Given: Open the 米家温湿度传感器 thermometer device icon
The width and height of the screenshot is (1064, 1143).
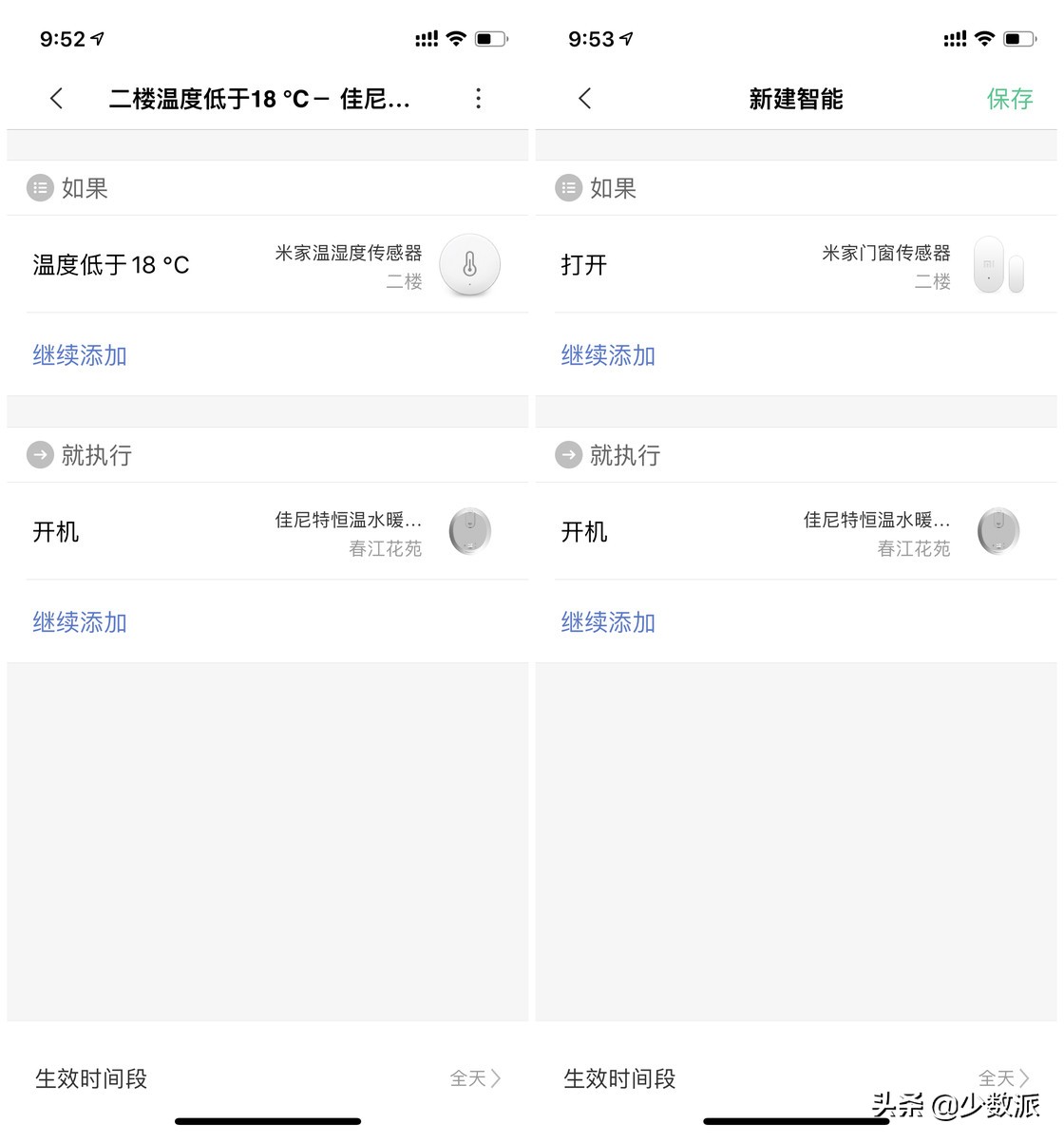Looking at the screenshot, I should 469,265.
